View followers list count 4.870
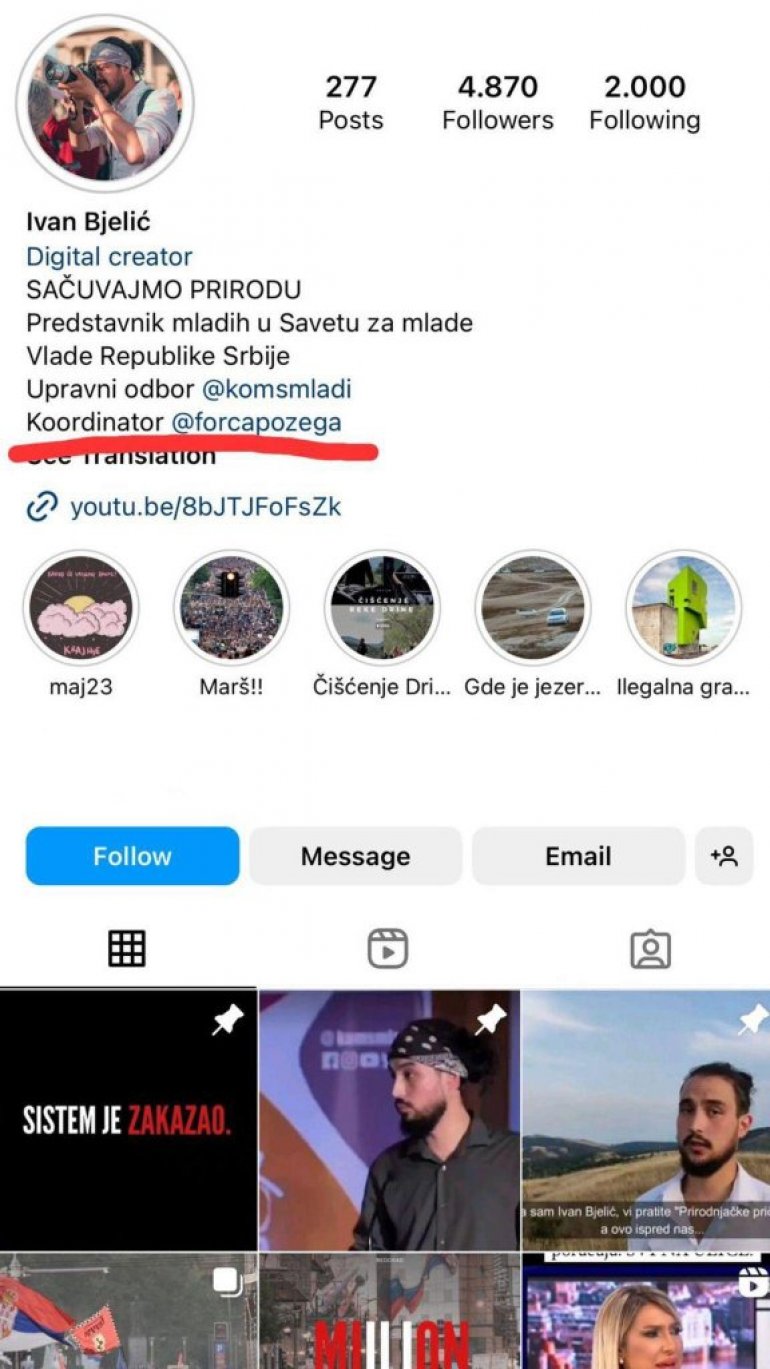Viewport: 770px width, 1369px height. 497,102
